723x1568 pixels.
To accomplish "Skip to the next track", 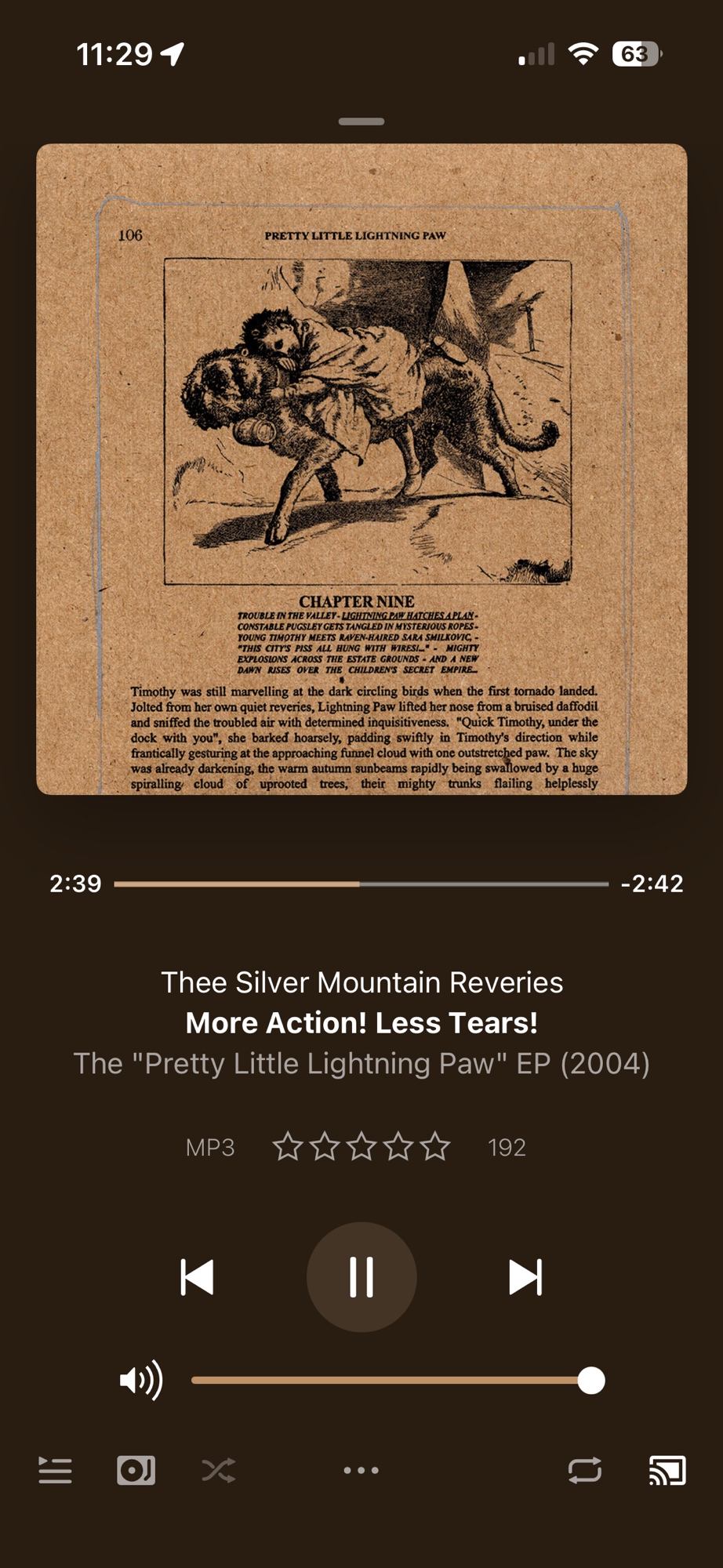I will pyautogui.click(x=525, y=1277).
